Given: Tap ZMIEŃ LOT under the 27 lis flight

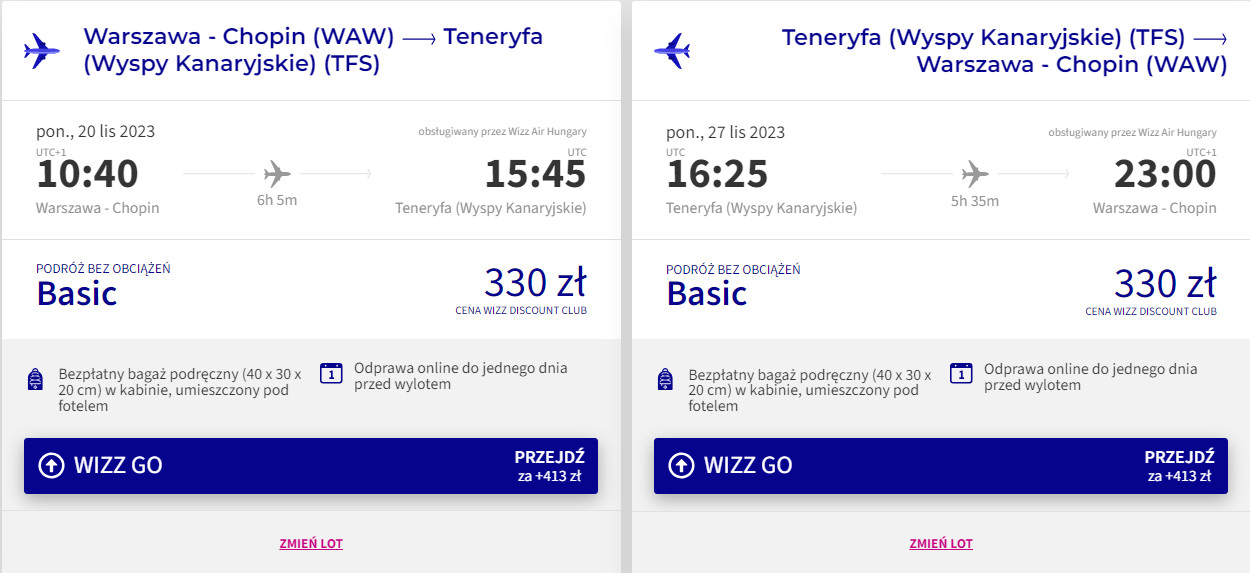Looking at the screenshot, I should [x=941, y=544].
